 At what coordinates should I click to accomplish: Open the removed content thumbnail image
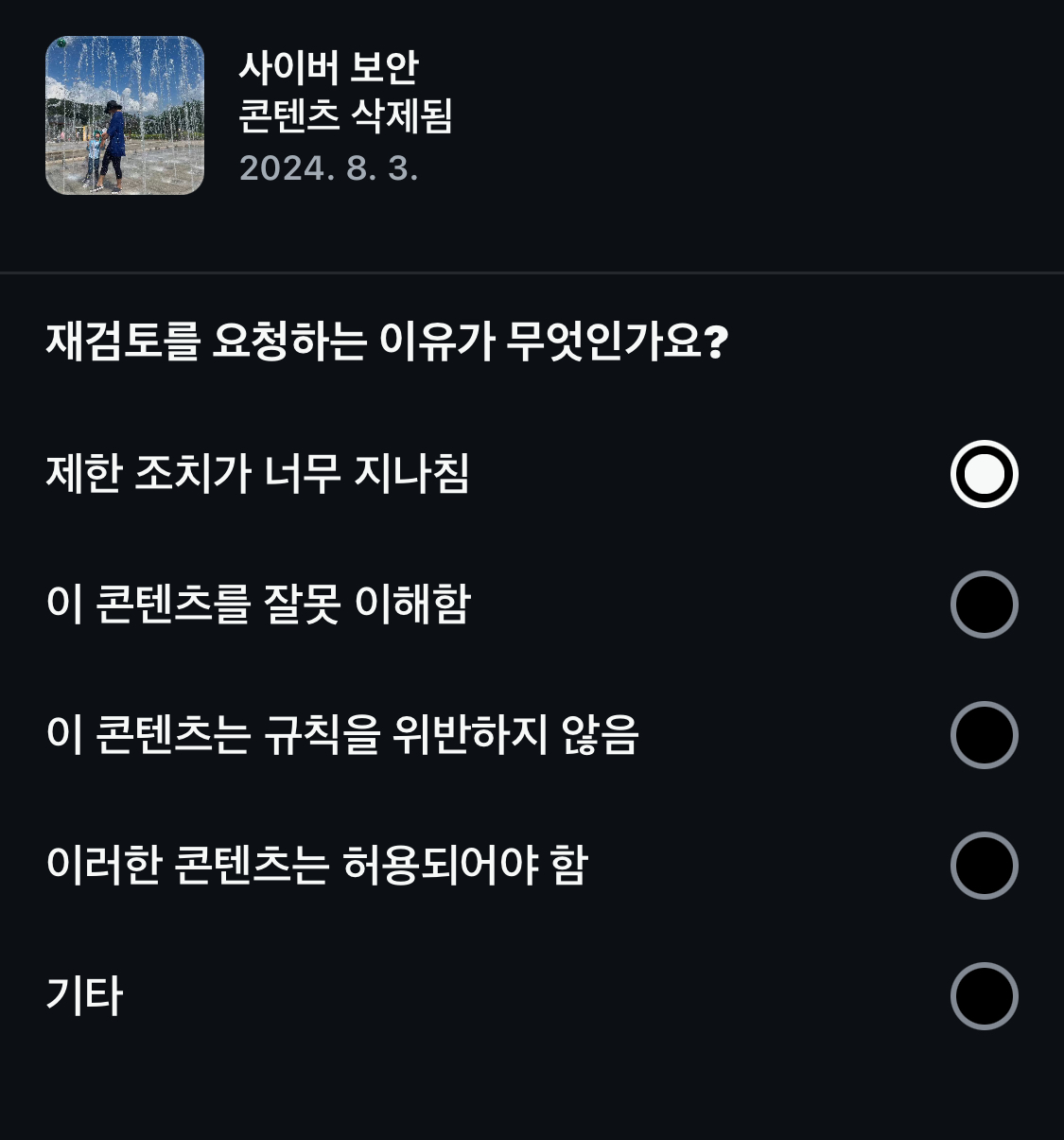pyautogui.click(x=125, y=114)
